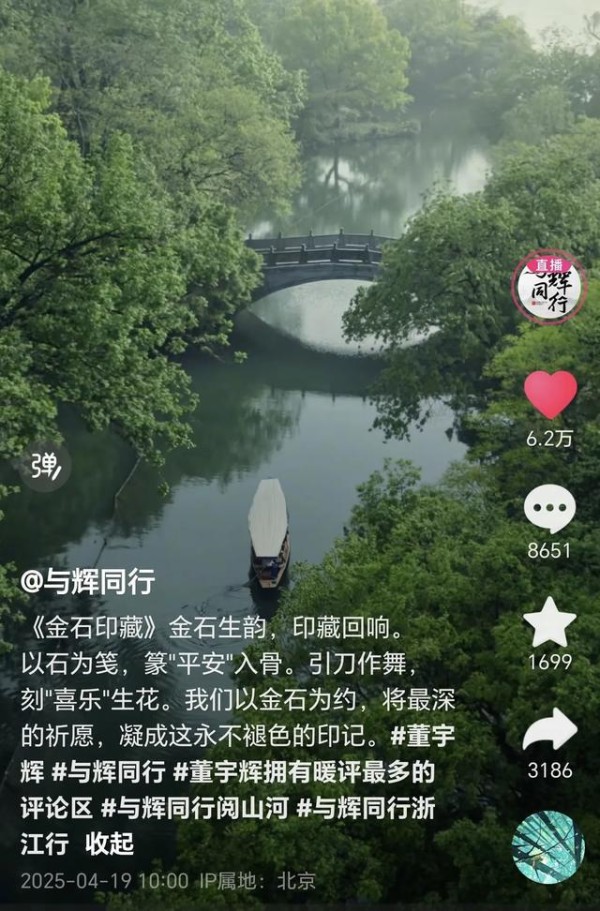Like this video with the heart
This screenshot has width=600, height=911.
pos(550,394)
